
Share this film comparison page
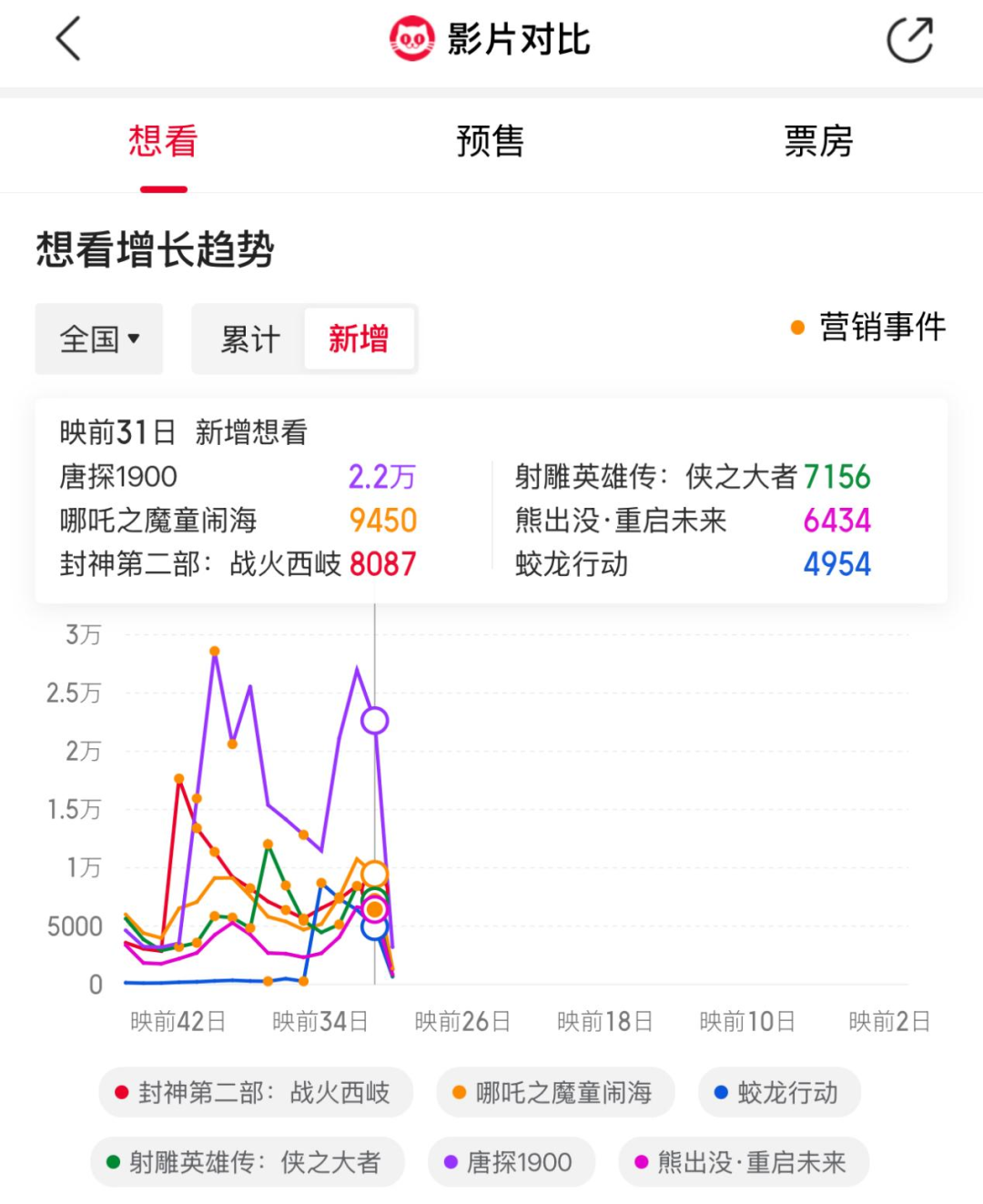(909, 40)
